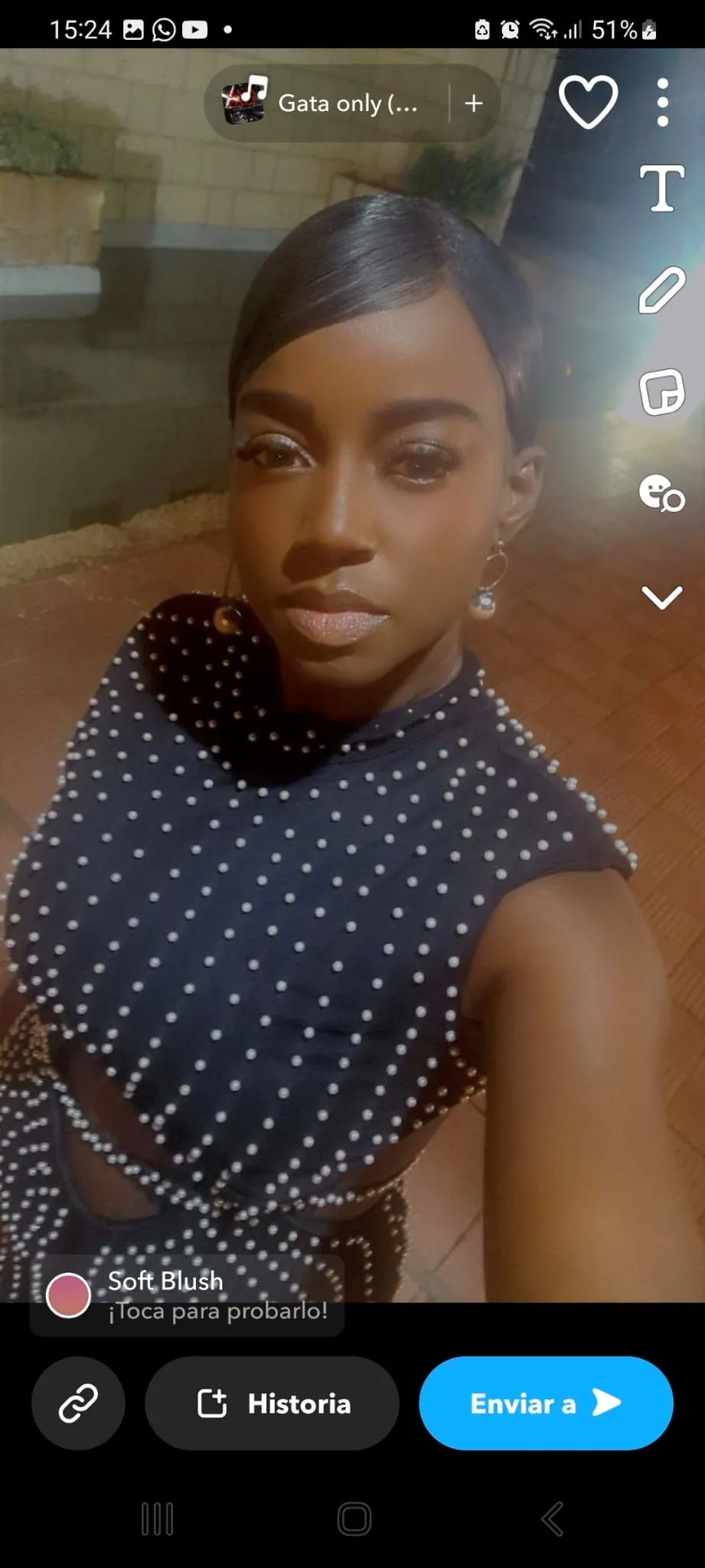Open the lens search emoji tool
This screenshot has width=705, height=1568.
pos(661,494)
